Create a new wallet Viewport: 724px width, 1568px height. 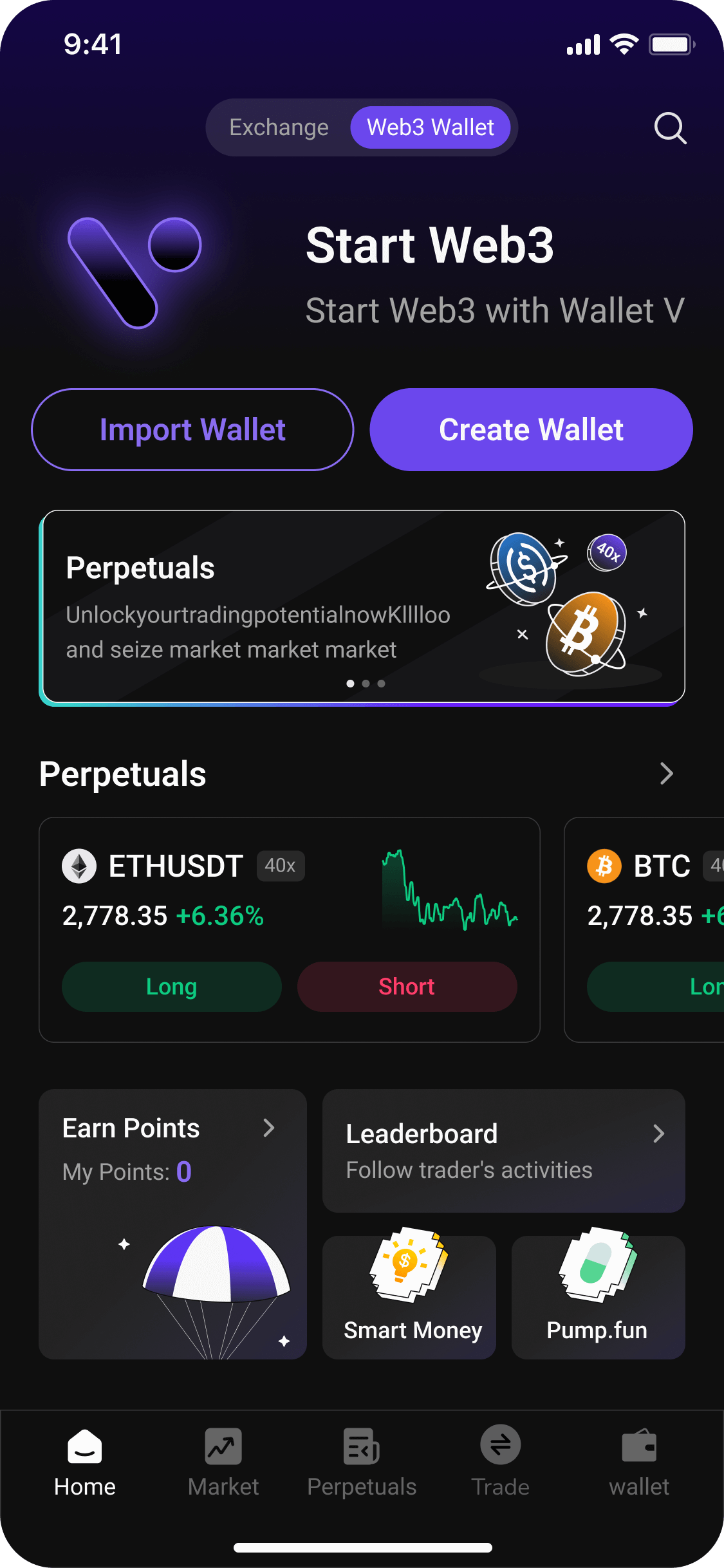[x=531, y=429]
